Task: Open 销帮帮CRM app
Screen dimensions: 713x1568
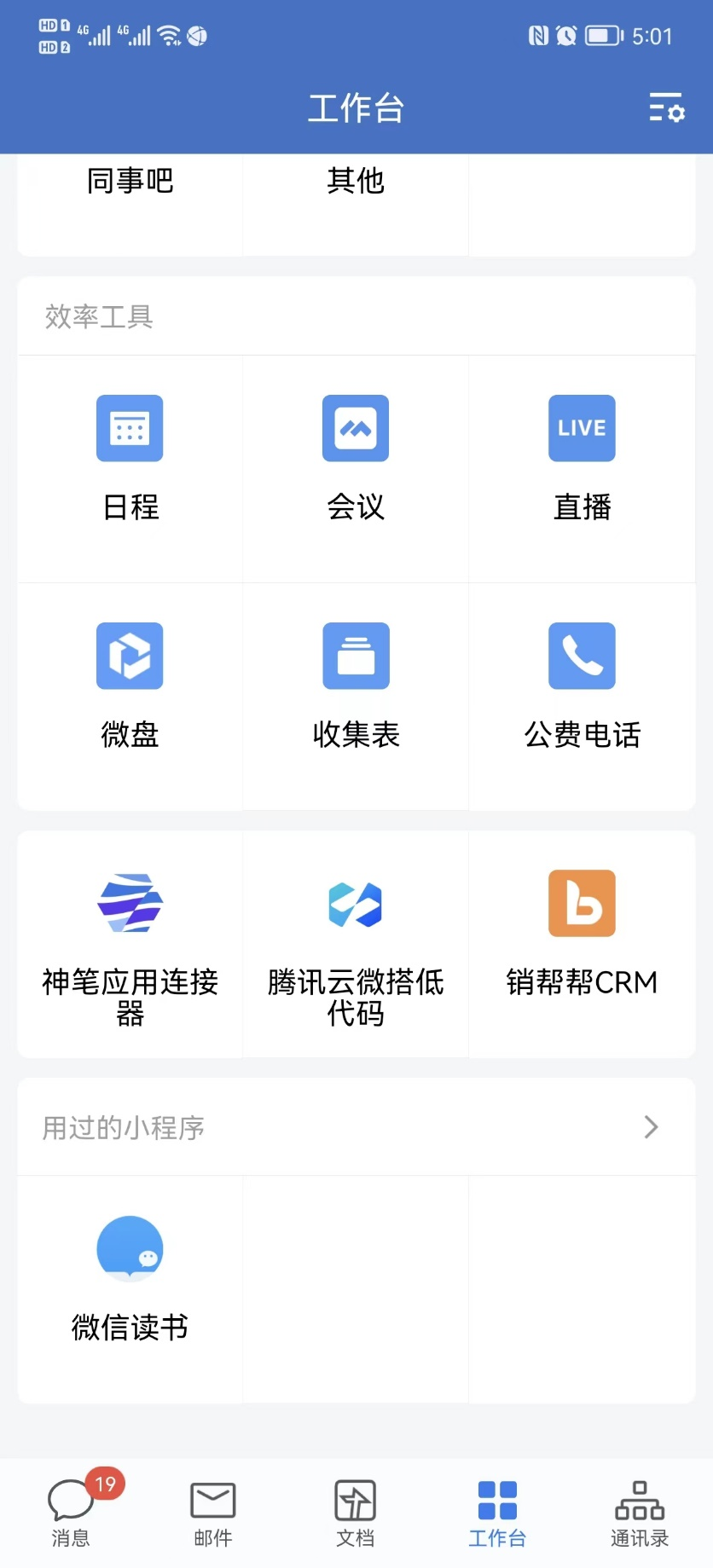Action: [582, 934]
